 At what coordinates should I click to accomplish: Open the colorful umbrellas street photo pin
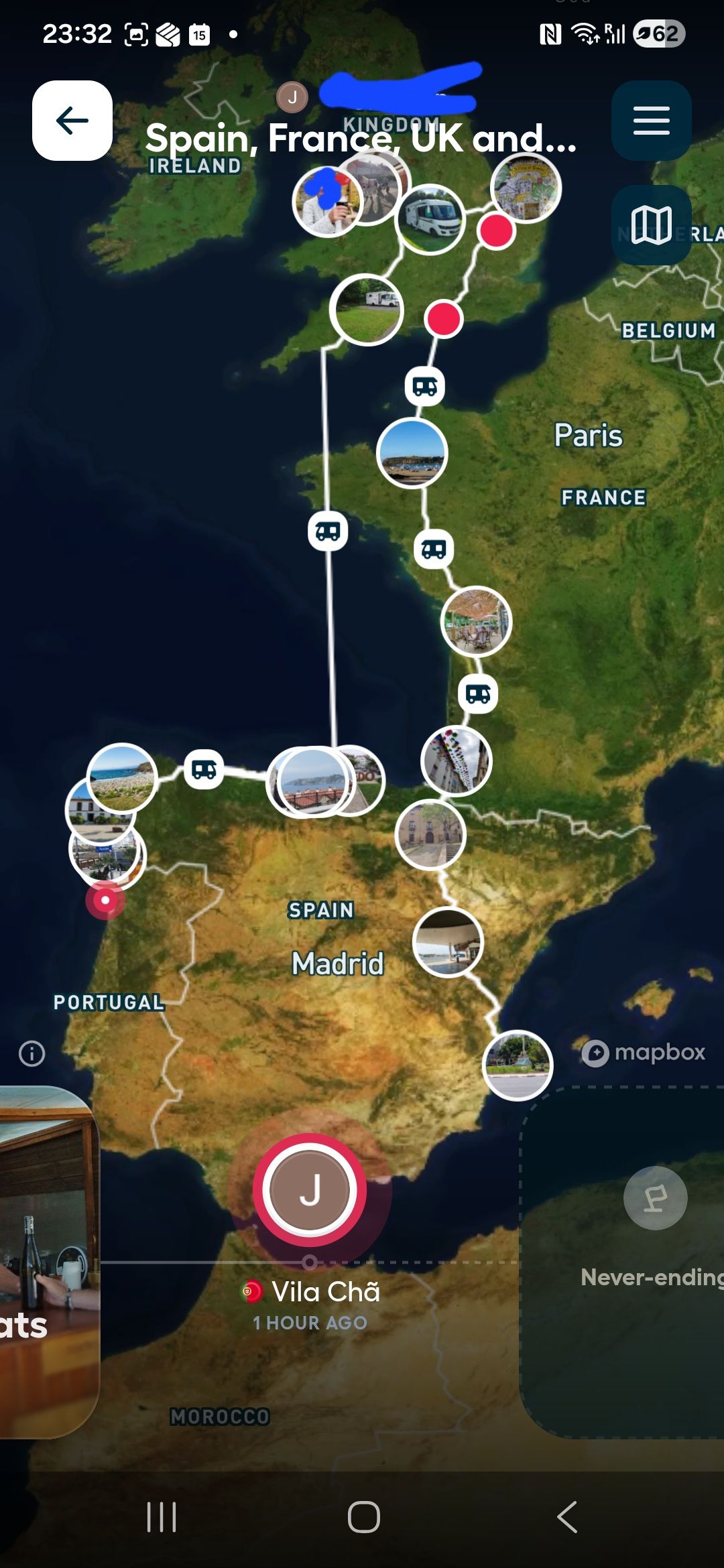click(457, 761)
